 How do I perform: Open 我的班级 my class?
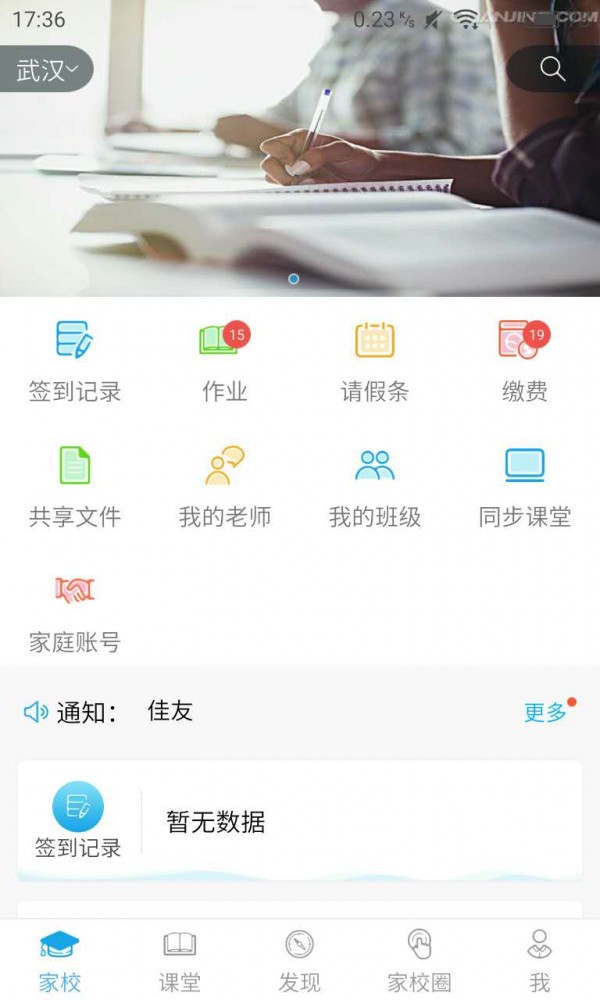pos(375,487)
